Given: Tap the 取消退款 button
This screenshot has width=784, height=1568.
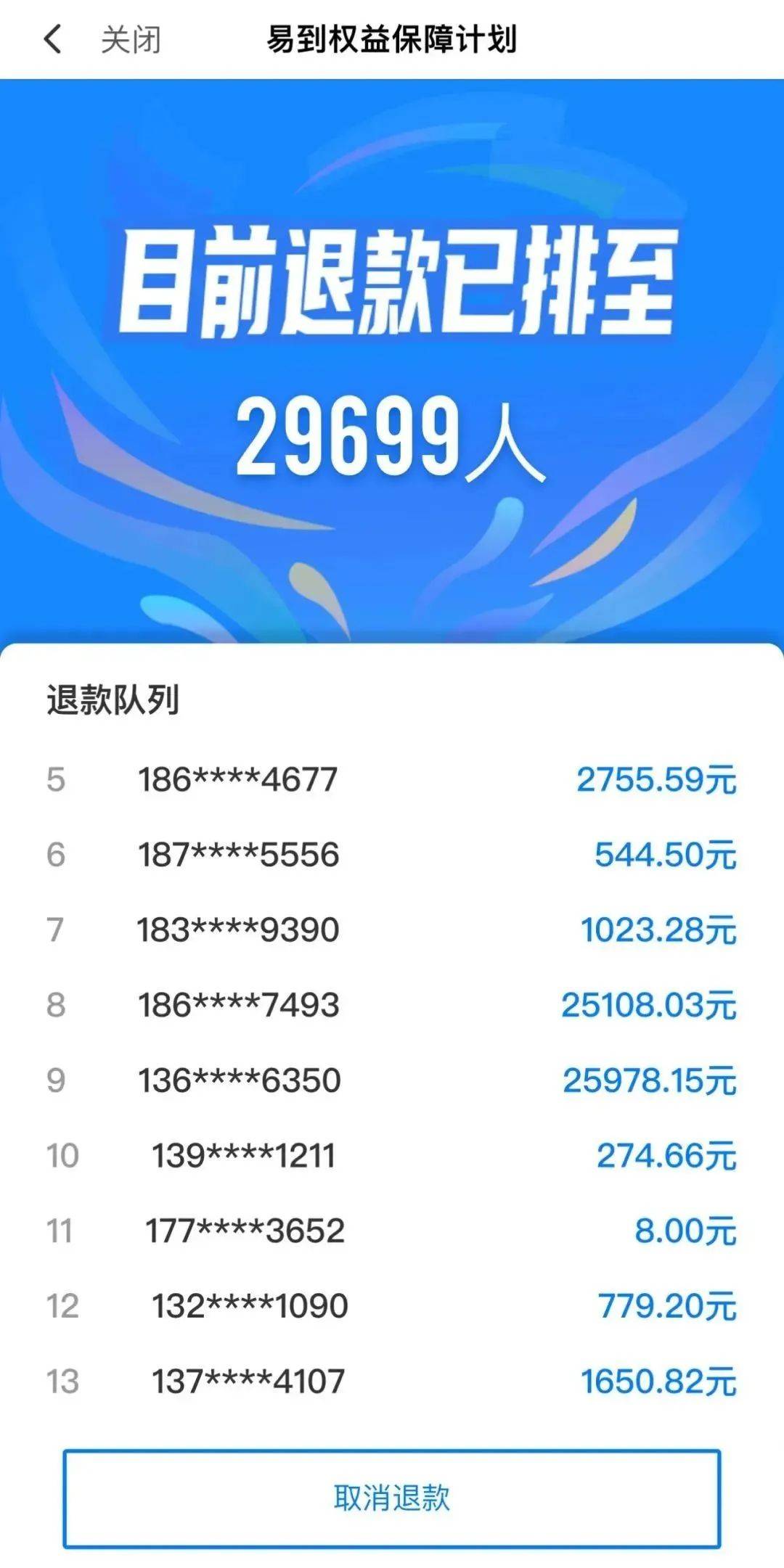Looking at the screenshot, I should coord(391,1498).
